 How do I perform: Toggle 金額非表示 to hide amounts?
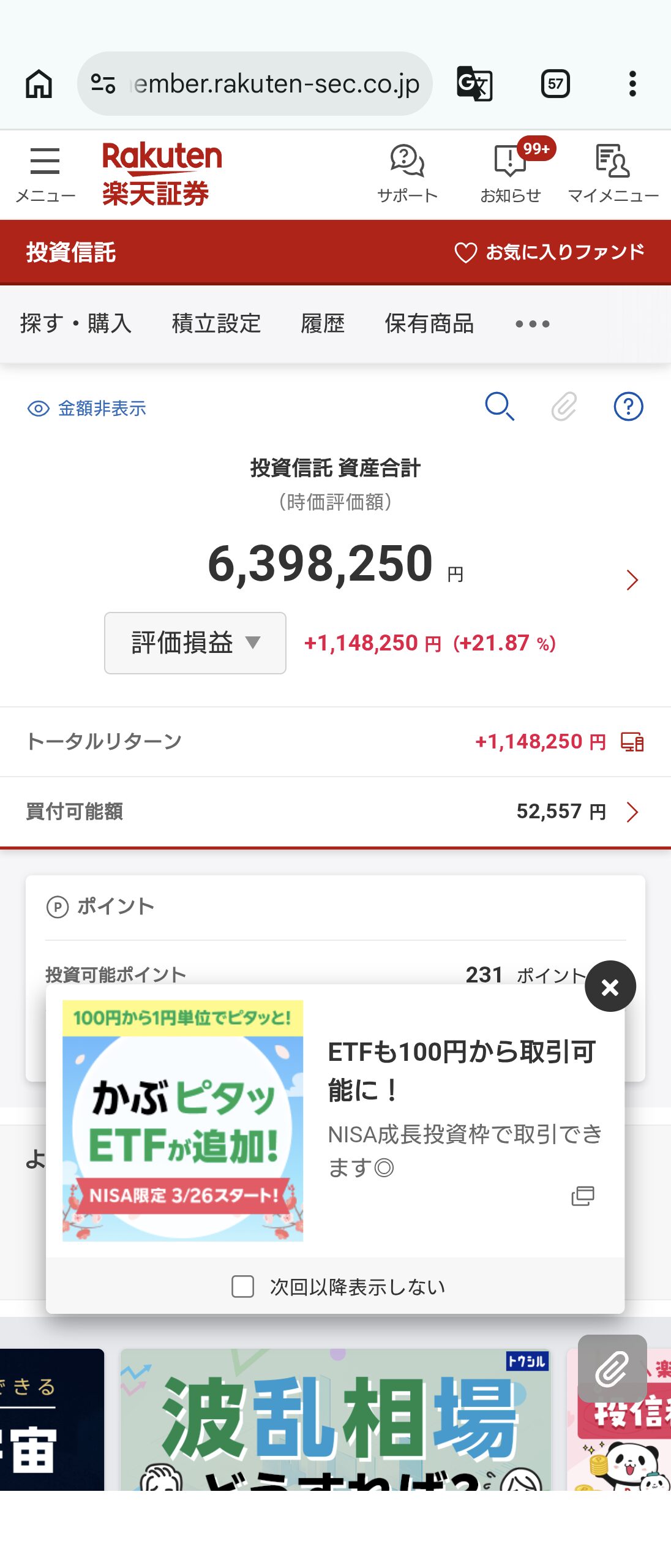[87, 408]
